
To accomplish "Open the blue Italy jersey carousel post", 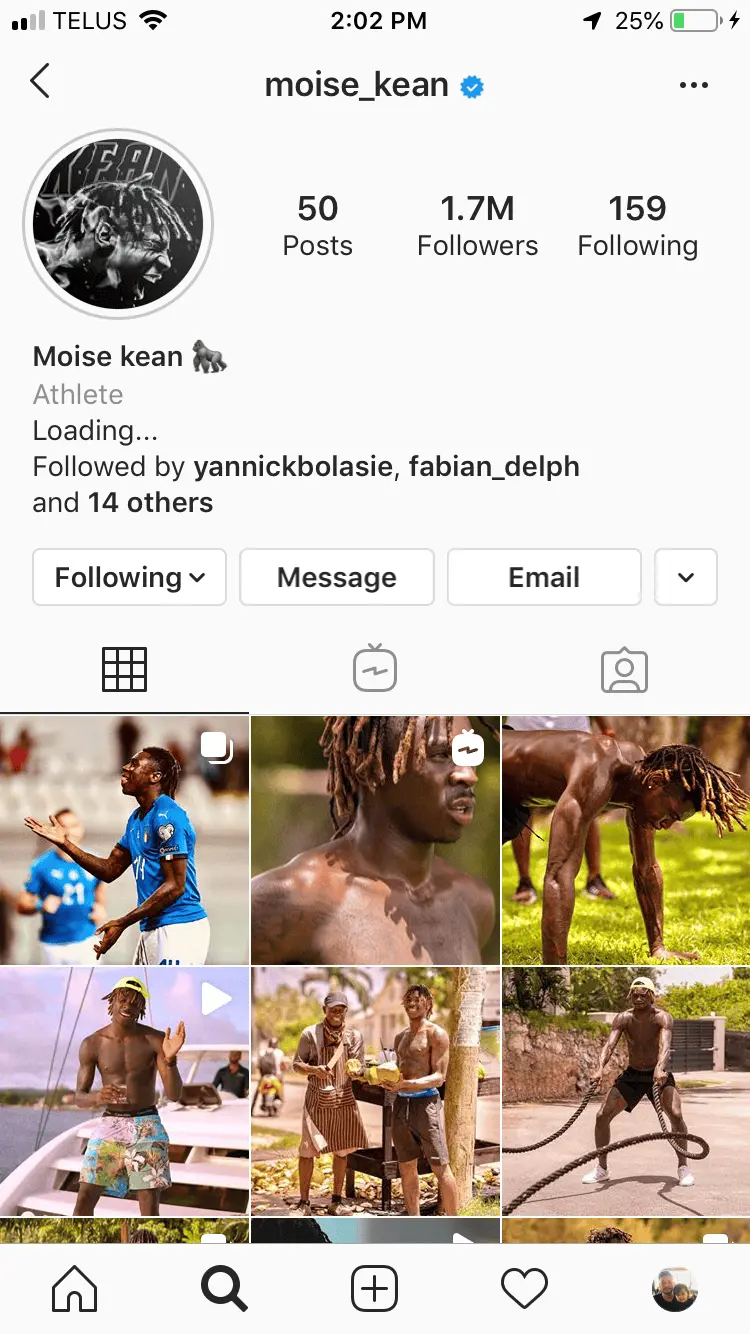I will tap(124, 840).
